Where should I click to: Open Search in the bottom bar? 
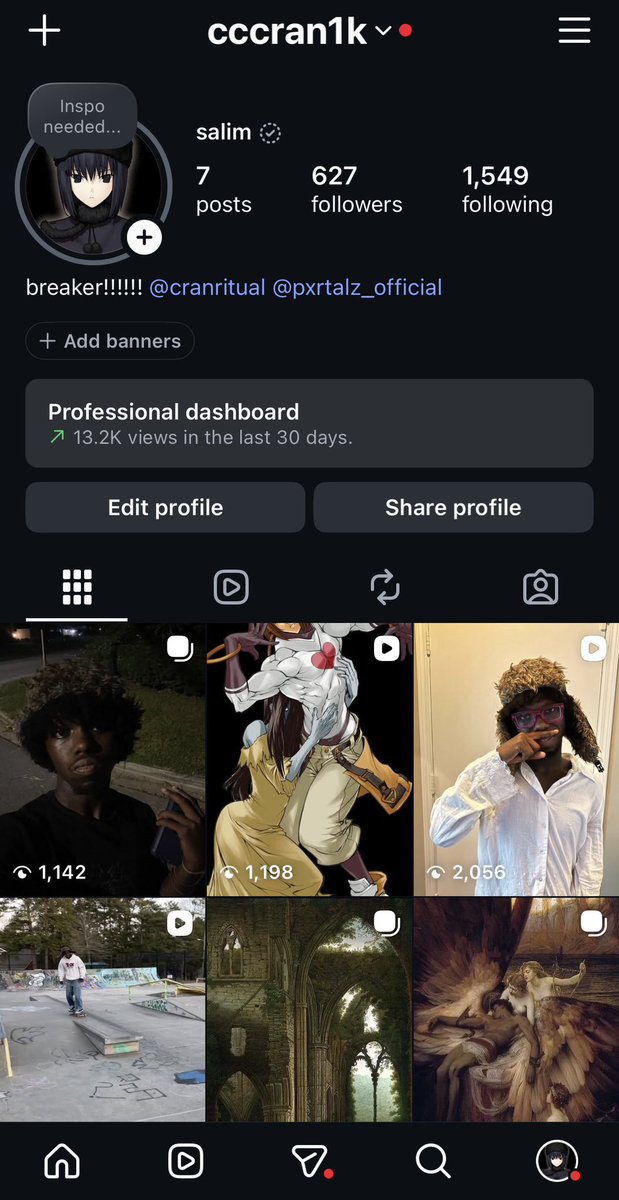click(433, 1161)
